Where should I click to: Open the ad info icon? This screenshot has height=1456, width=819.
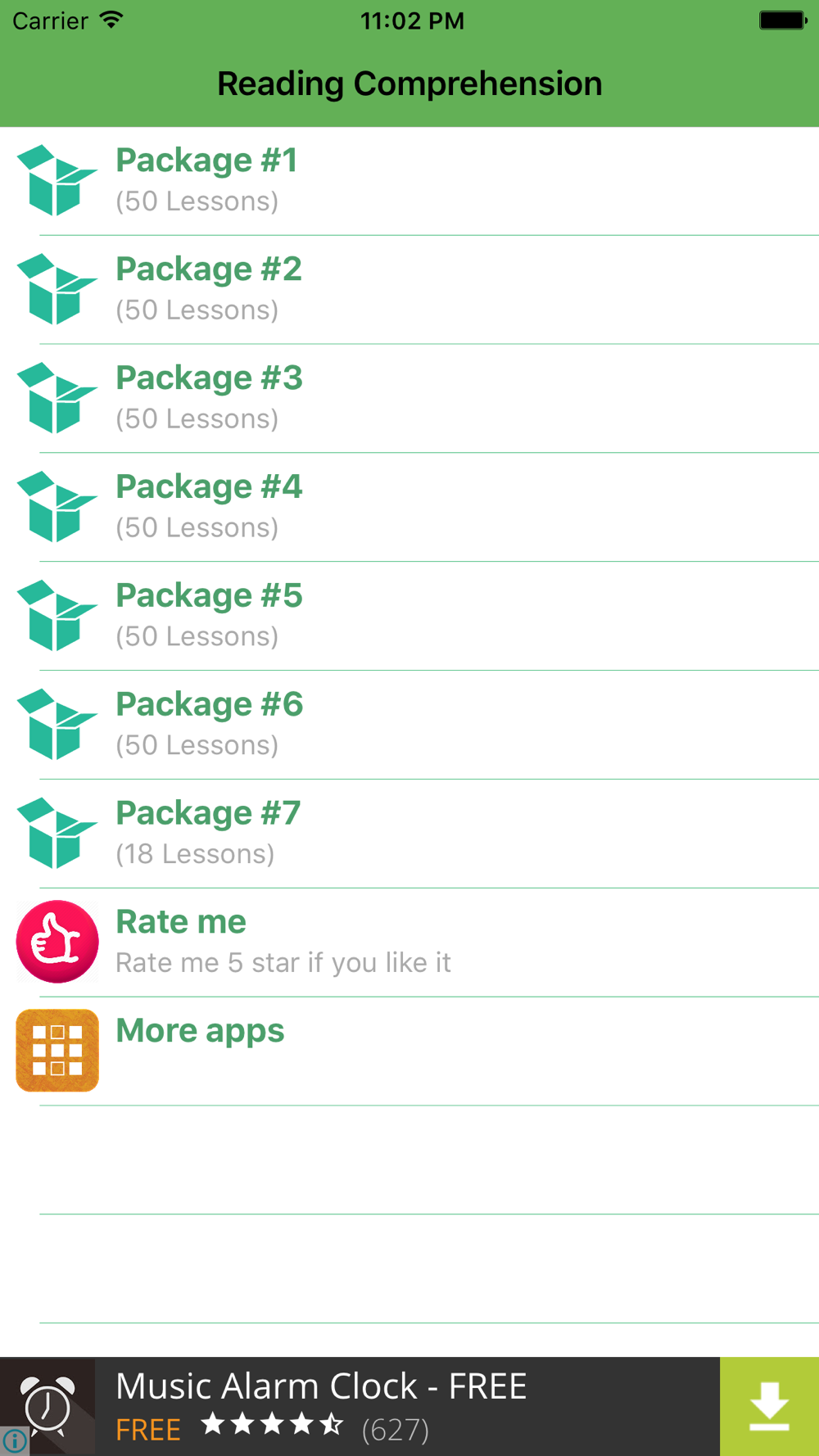pos(14,1441)
